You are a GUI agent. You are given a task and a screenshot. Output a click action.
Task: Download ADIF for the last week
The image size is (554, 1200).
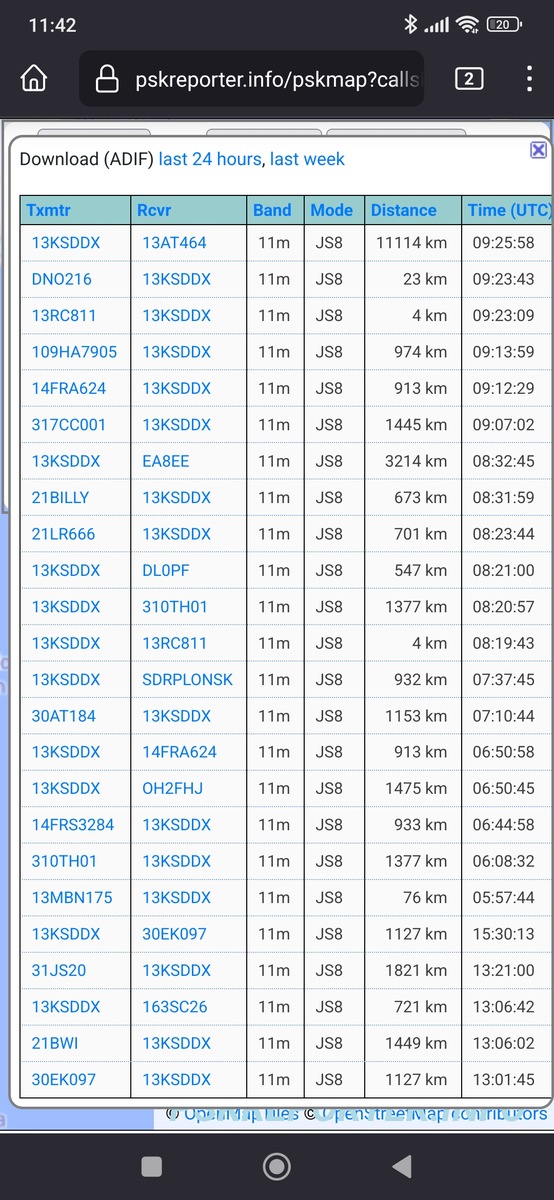(307, 159)
